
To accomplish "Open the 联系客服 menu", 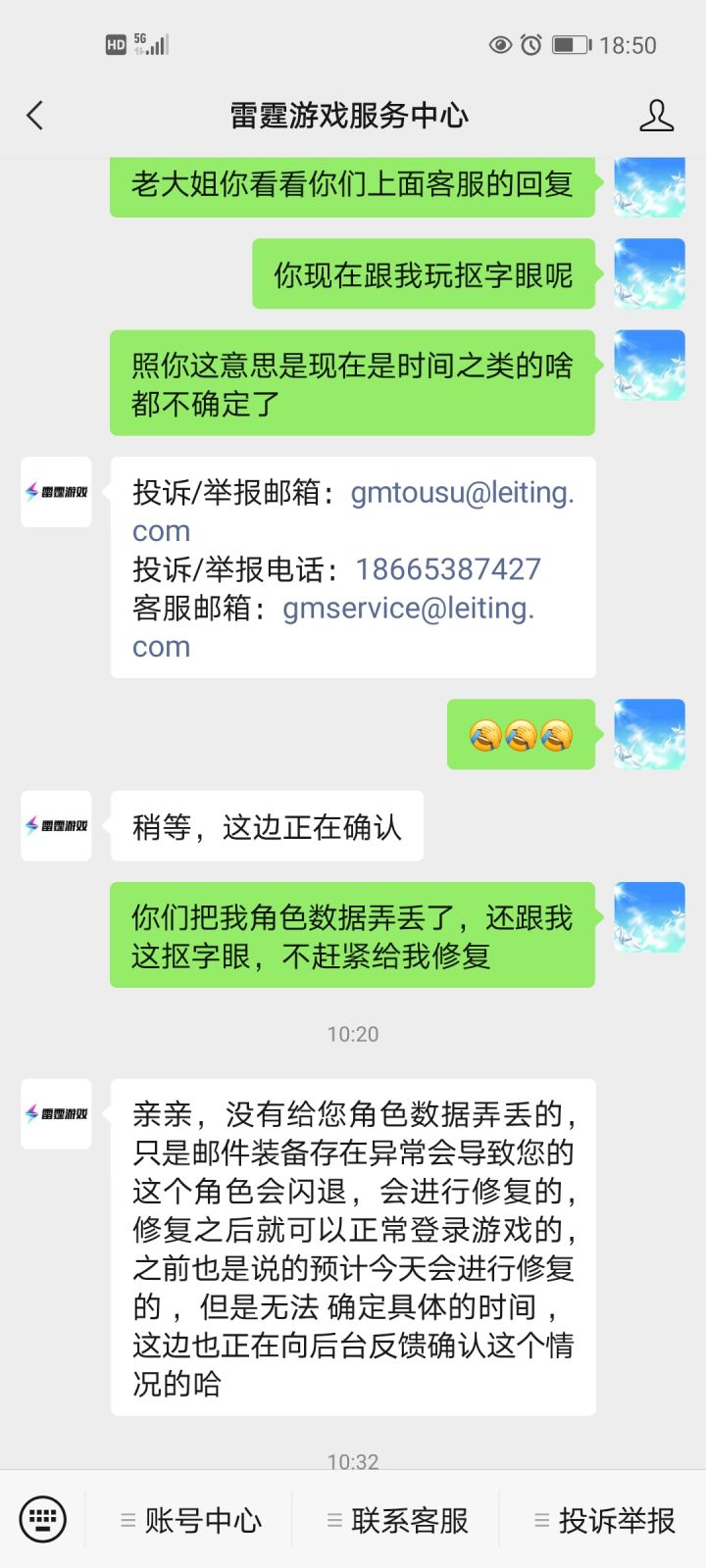I will tap(397, 1521).
